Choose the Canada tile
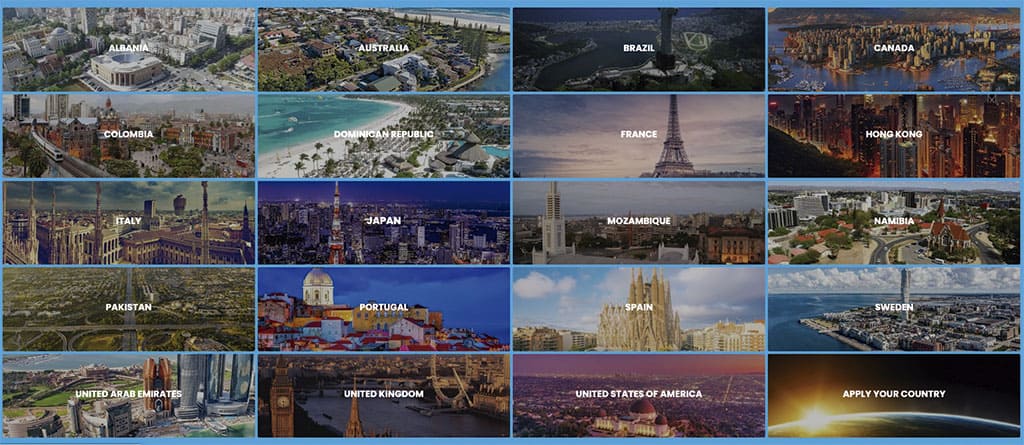Screen dimensions: 1024x445 point(894,48)
